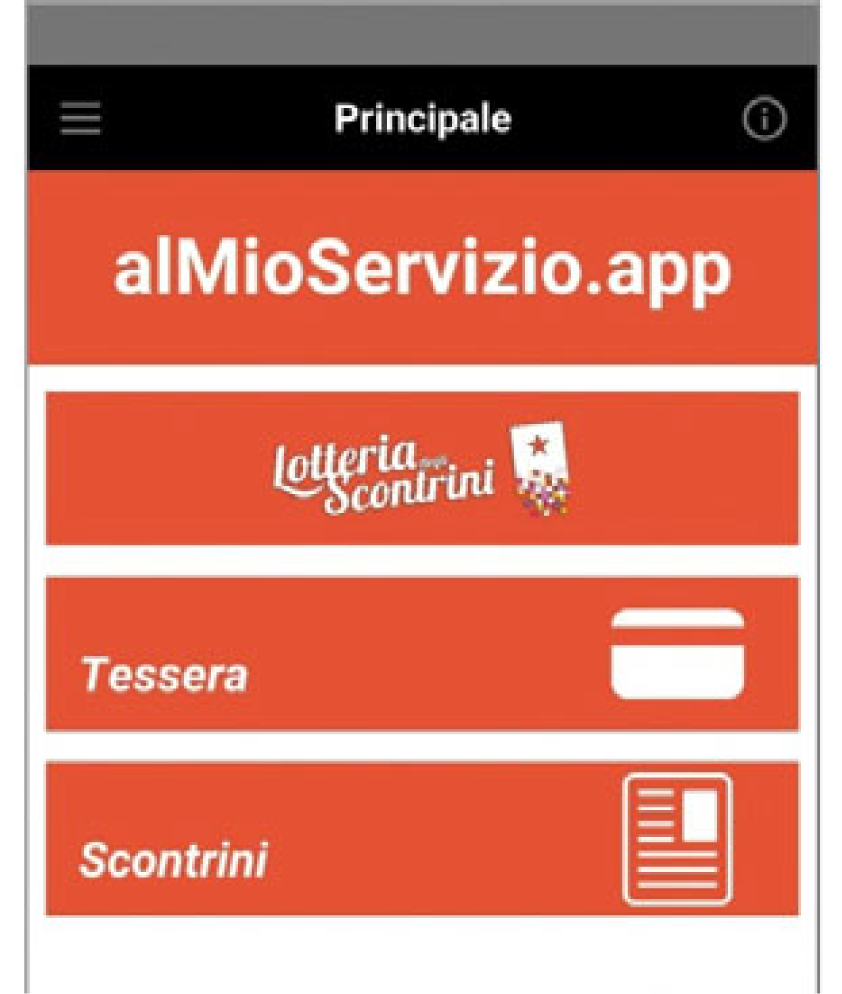Screen dimensions: 842x994
Task: Open the info icon
Action: pos(764,120)
